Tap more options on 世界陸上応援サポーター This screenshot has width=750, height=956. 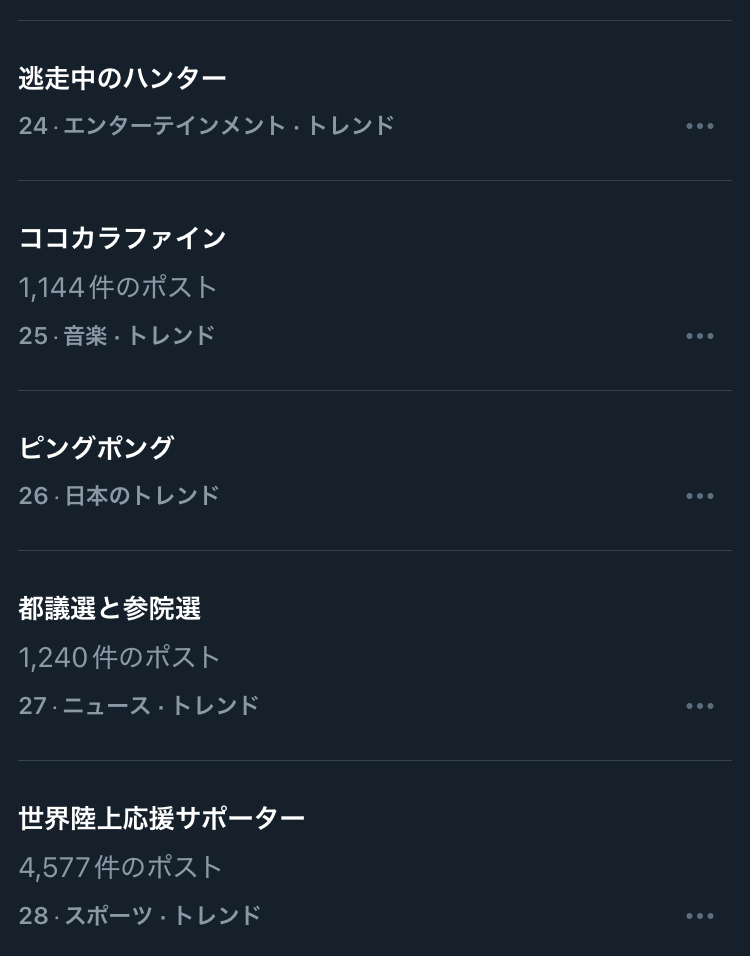coord(700,916)
